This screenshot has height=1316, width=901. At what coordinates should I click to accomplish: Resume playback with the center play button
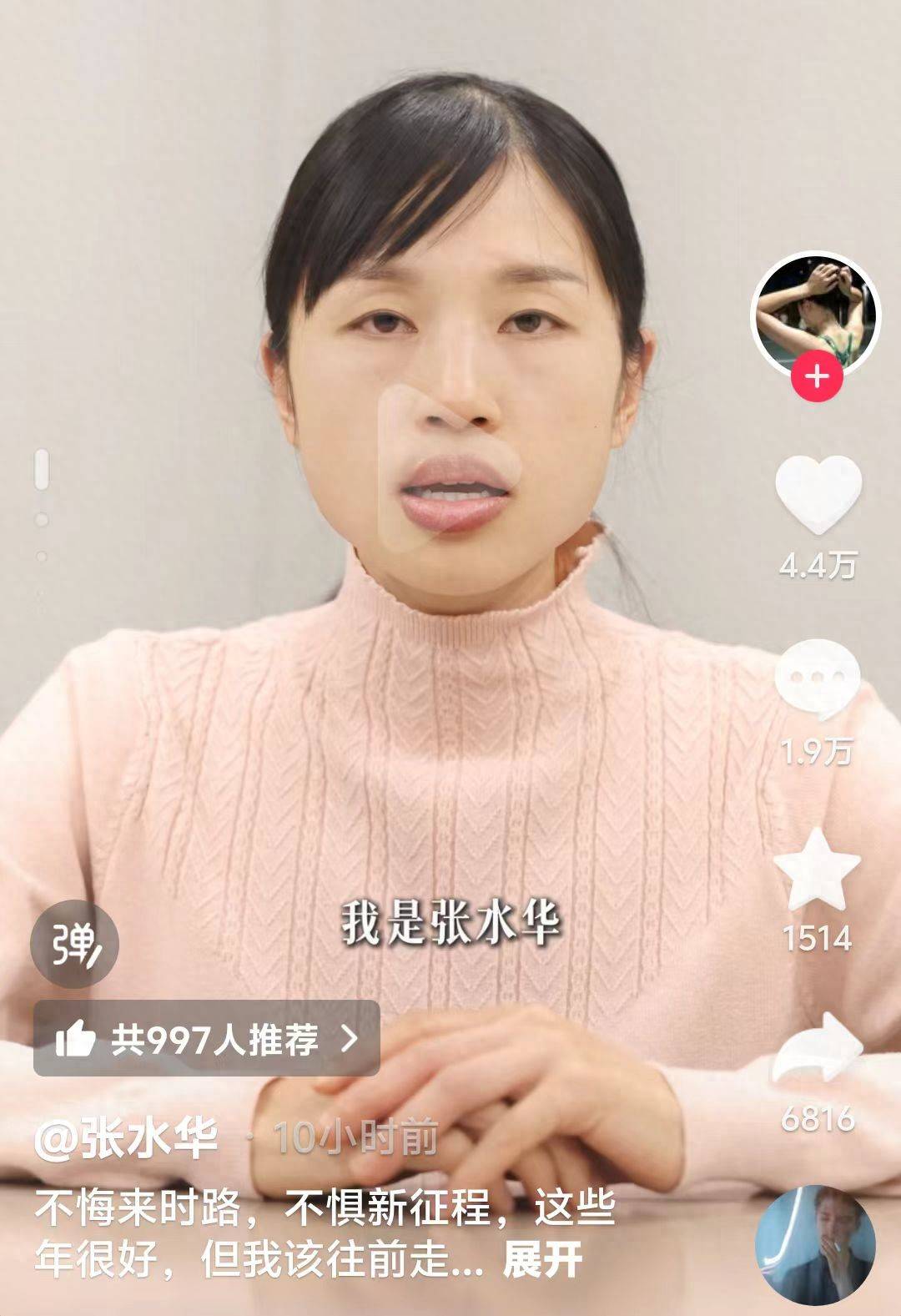click(x=449, y=470)
